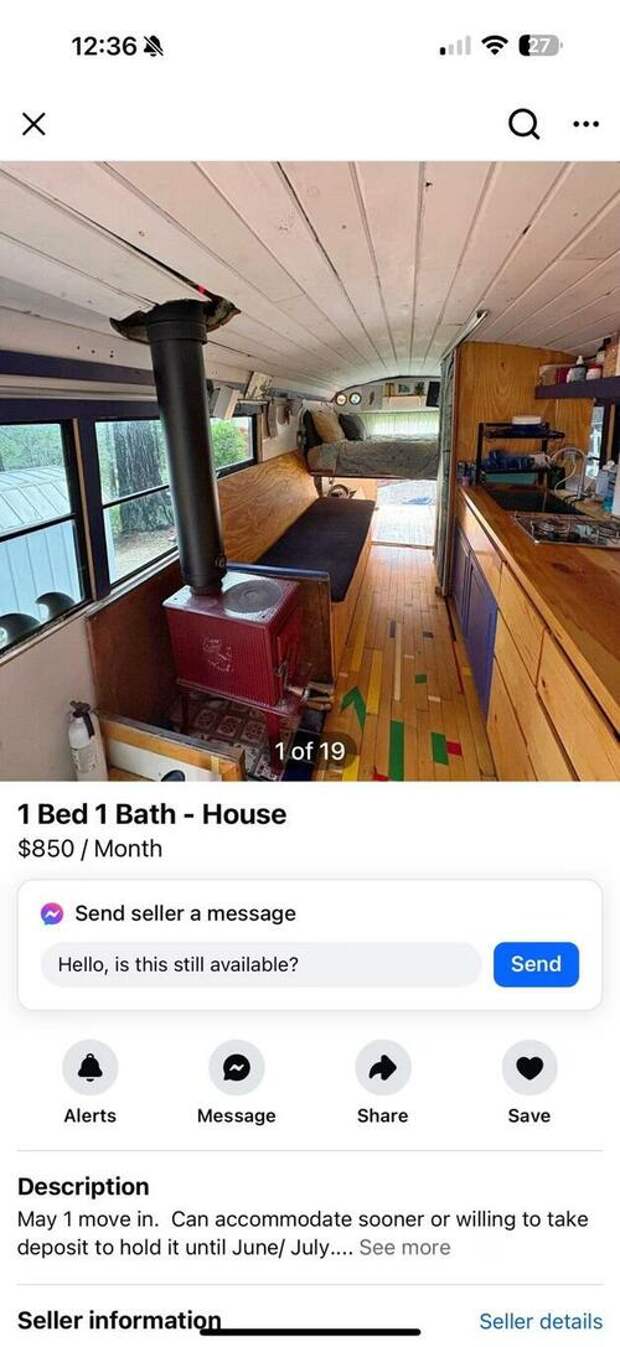
Task: Expand the description with See more
Action: point(404,1247)
